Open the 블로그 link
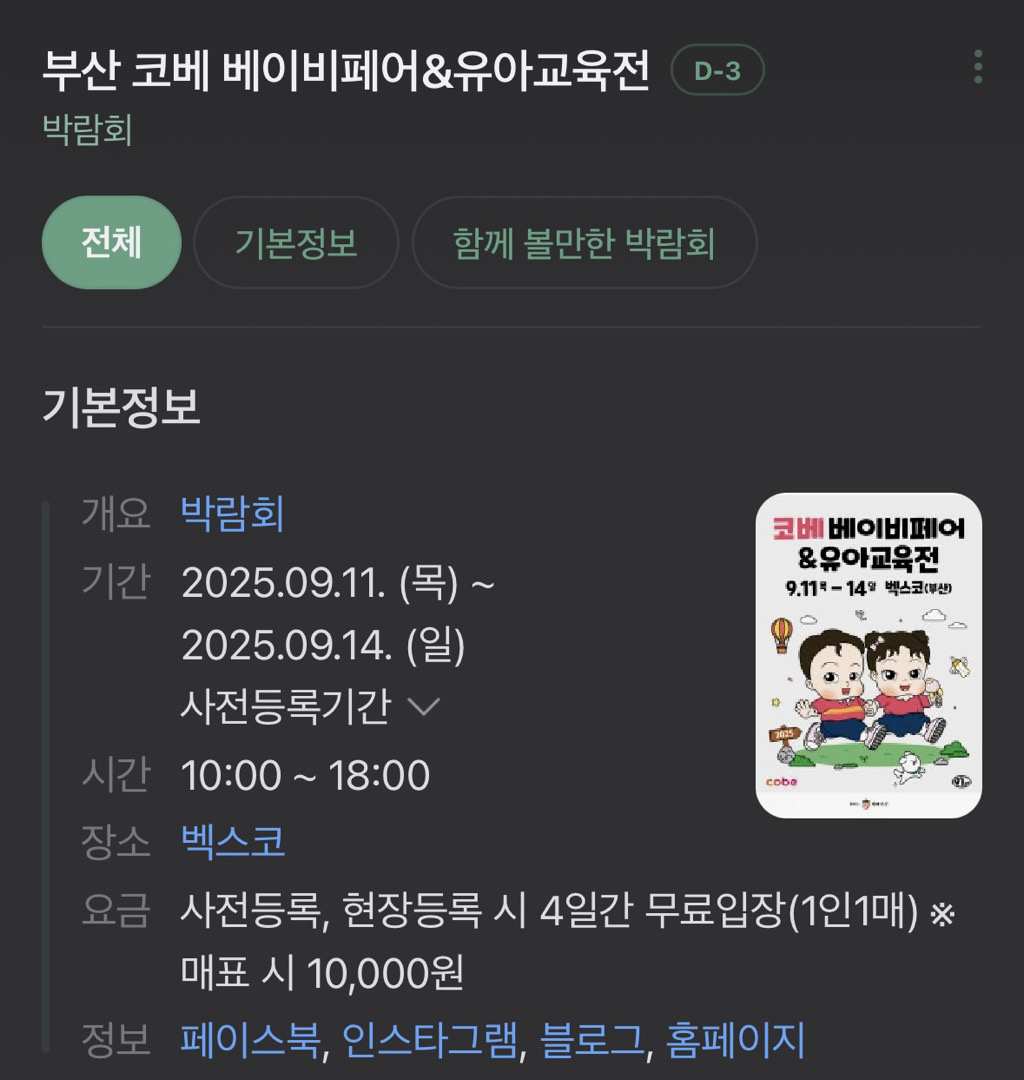1024x1080 pixels. [x=591, y=1040]
